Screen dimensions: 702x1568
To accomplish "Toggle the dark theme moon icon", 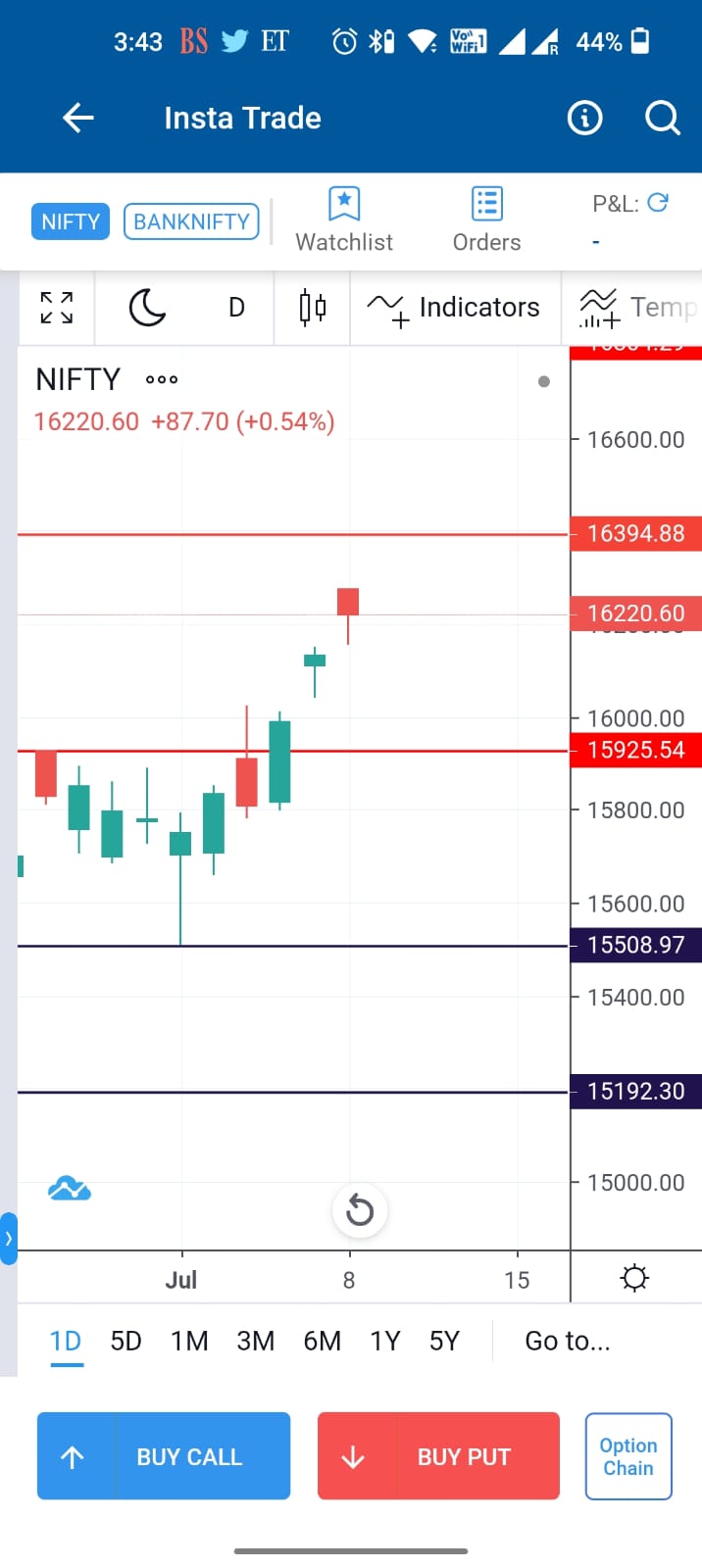I will (147, 308).
